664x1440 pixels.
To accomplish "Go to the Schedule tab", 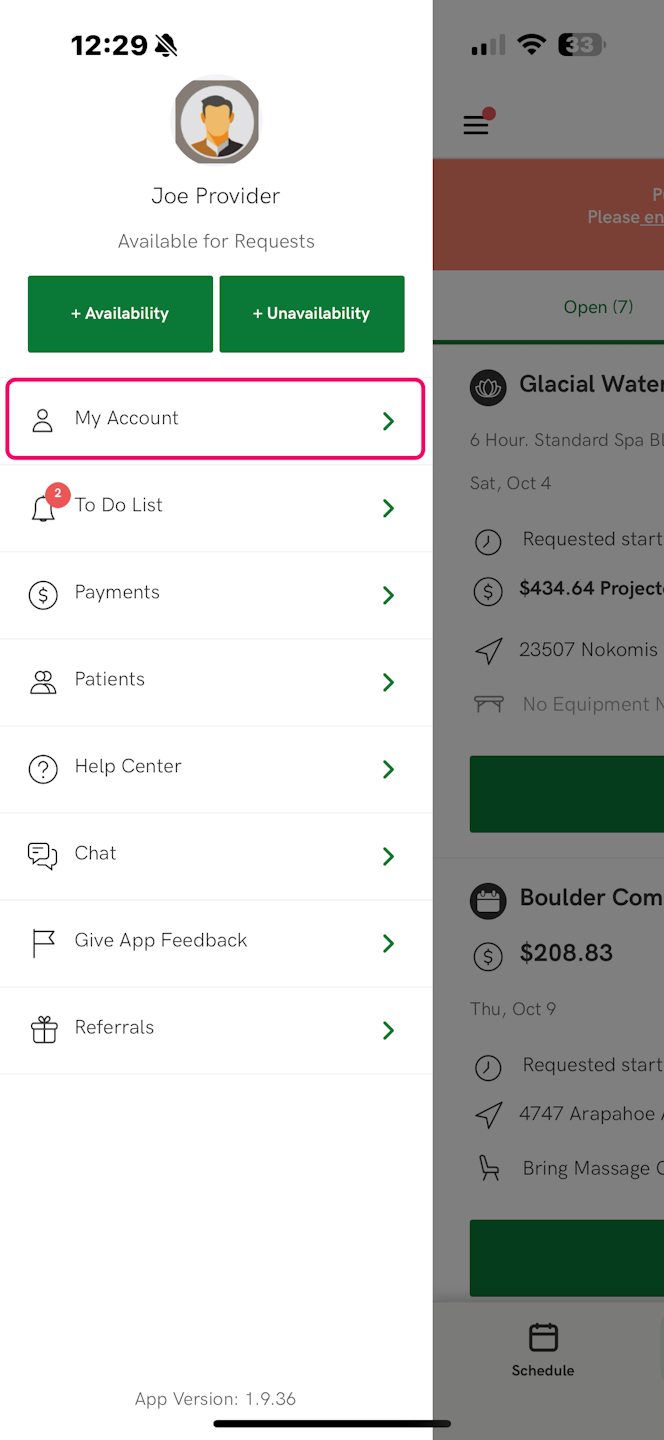I will (x=543, y=1349).
